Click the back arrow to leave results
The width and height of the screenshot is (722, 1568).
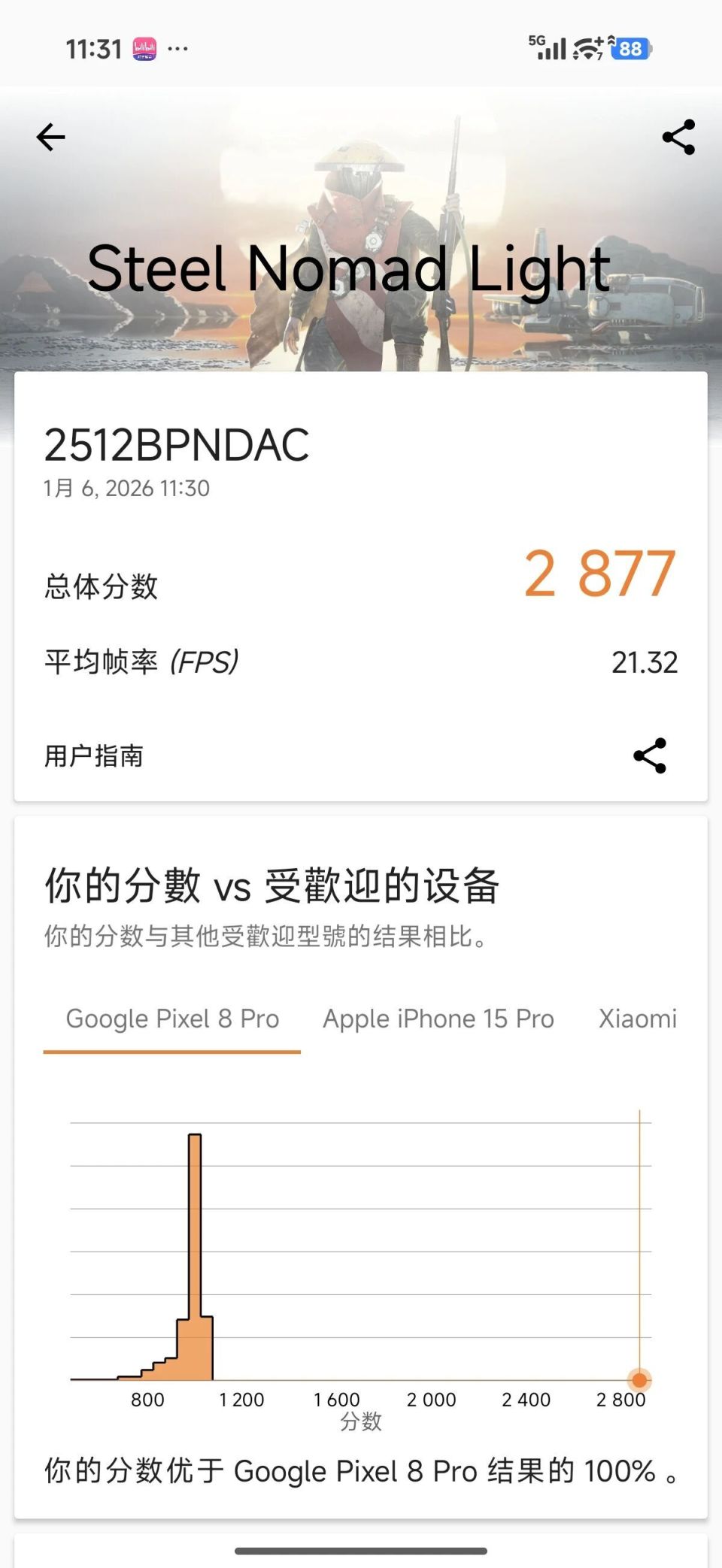click(49, 135)
